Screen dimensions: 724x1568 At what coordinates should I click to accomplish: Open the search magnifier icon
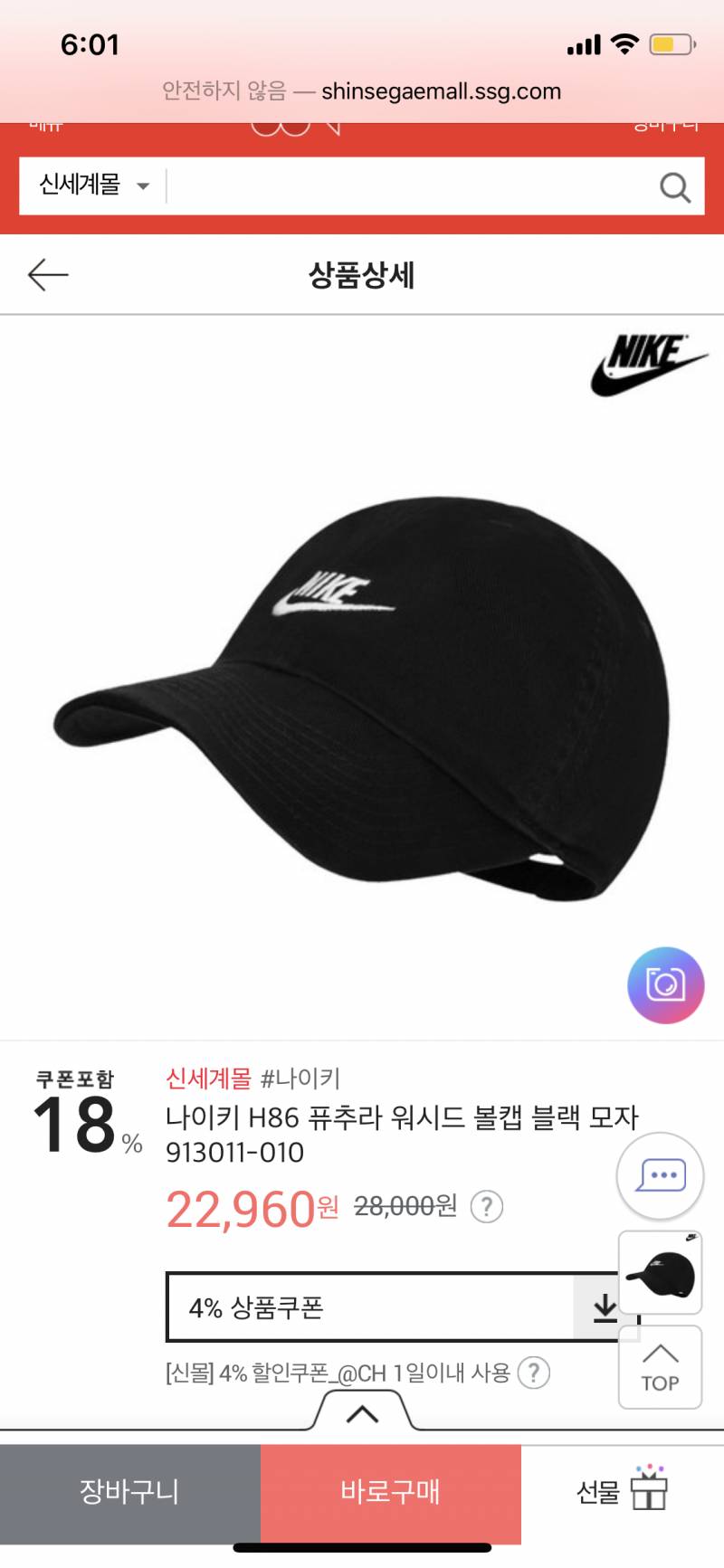click(x=674, y=185)
